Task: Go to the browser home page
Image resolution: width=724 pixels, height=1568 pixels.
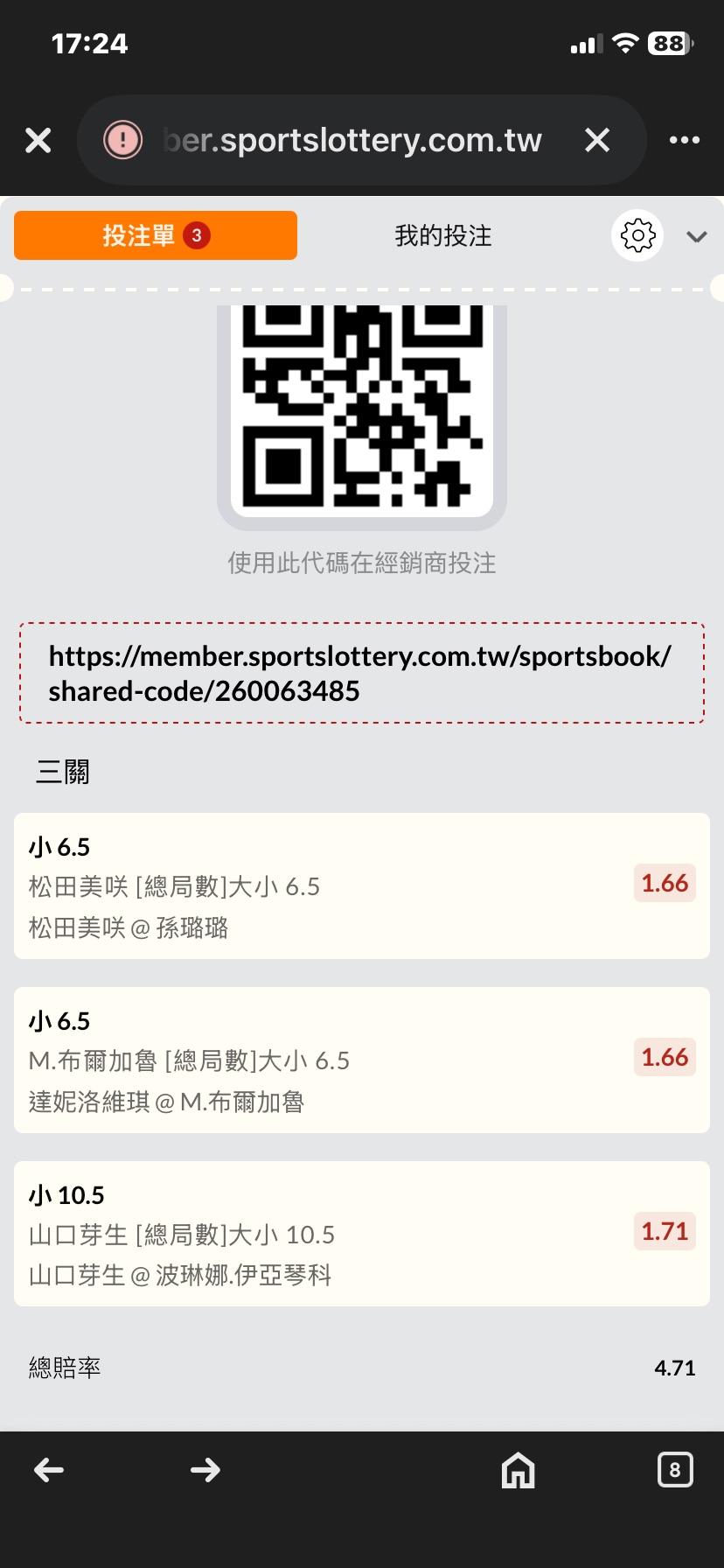Action: [x=518, y=1470]
